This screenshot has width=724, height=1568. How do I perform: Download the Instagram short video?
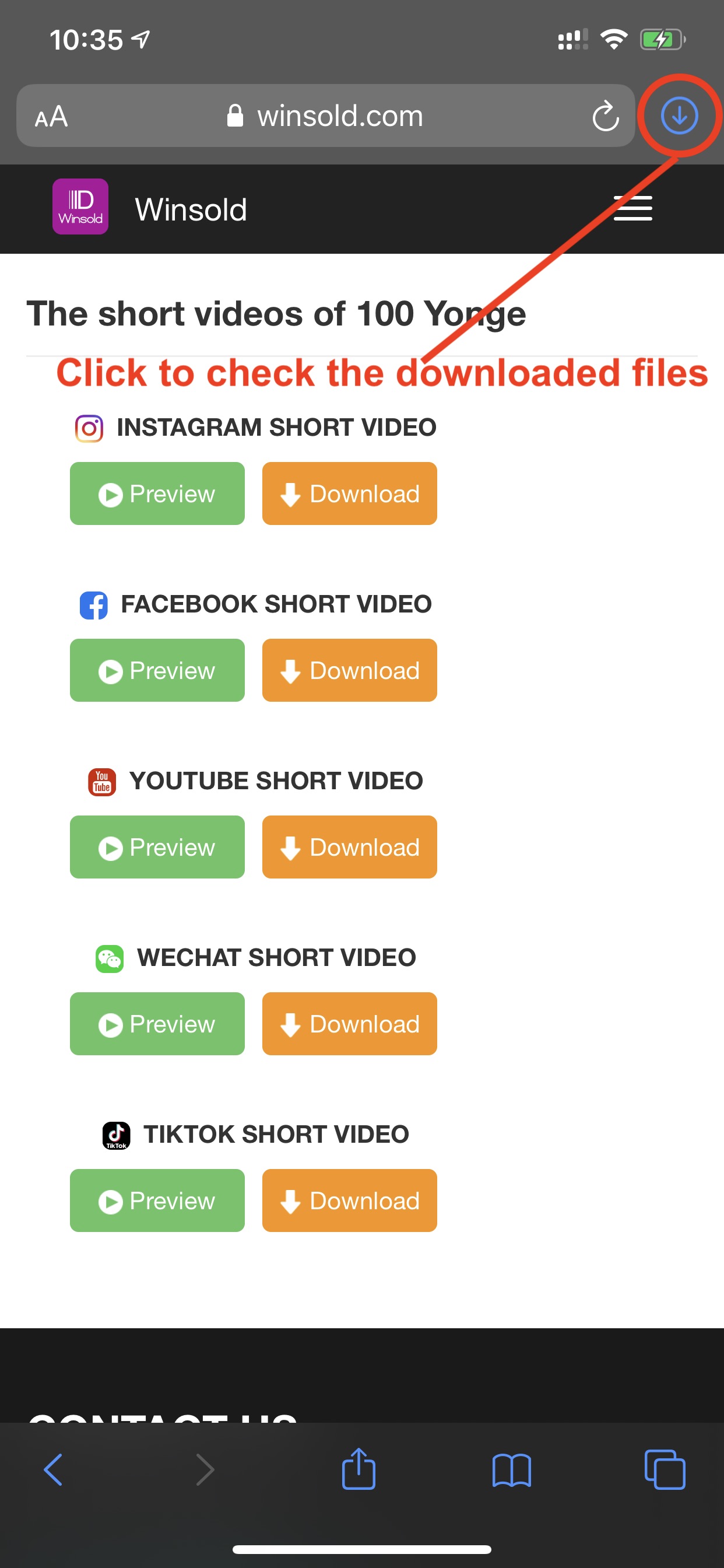[349, 494]
